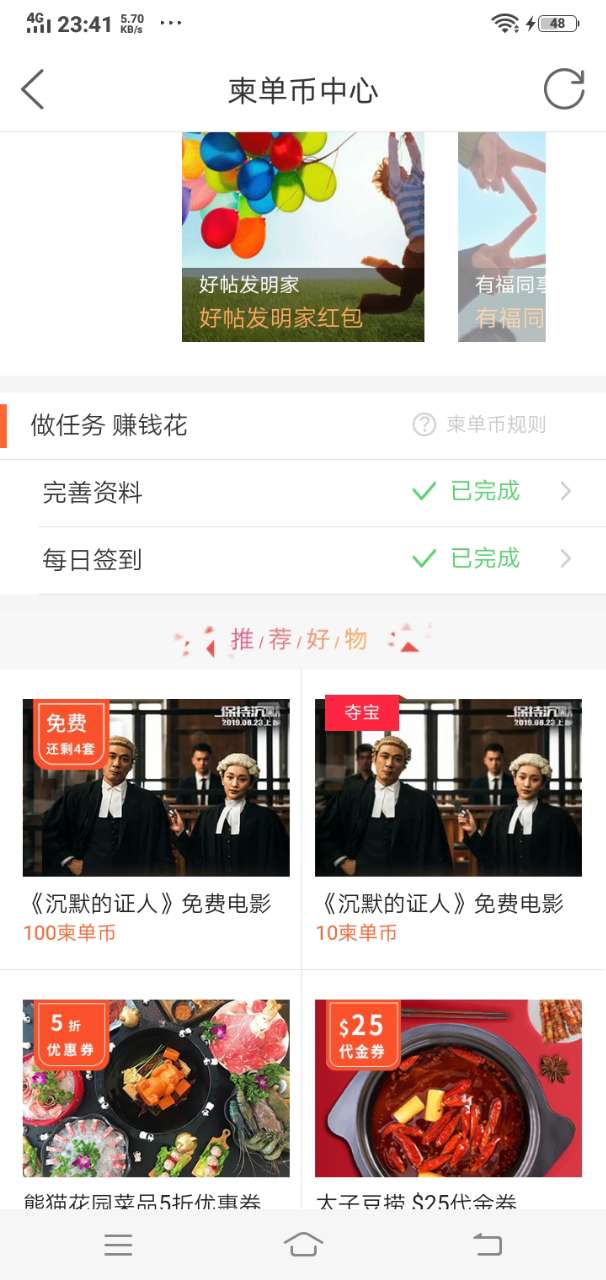Image resolution: width=606 pixels, height=1280 pixels.
Task: Tap the system home button
Action: (303, 1245)
